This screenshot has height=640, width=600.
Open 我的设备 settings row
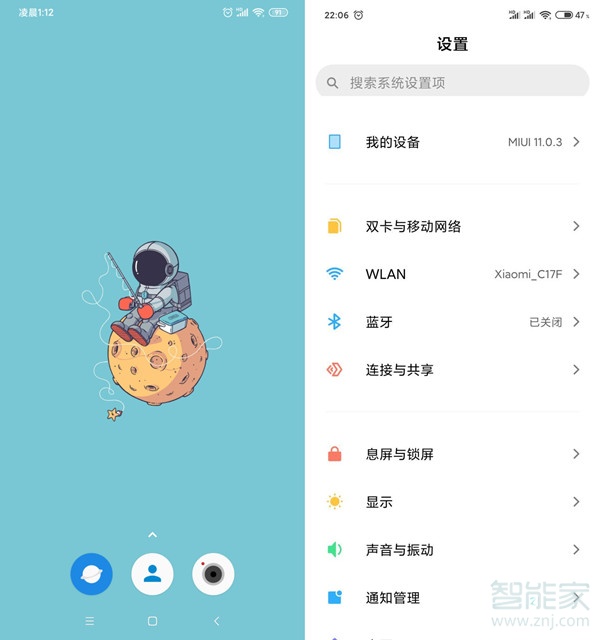coord(452,142)
